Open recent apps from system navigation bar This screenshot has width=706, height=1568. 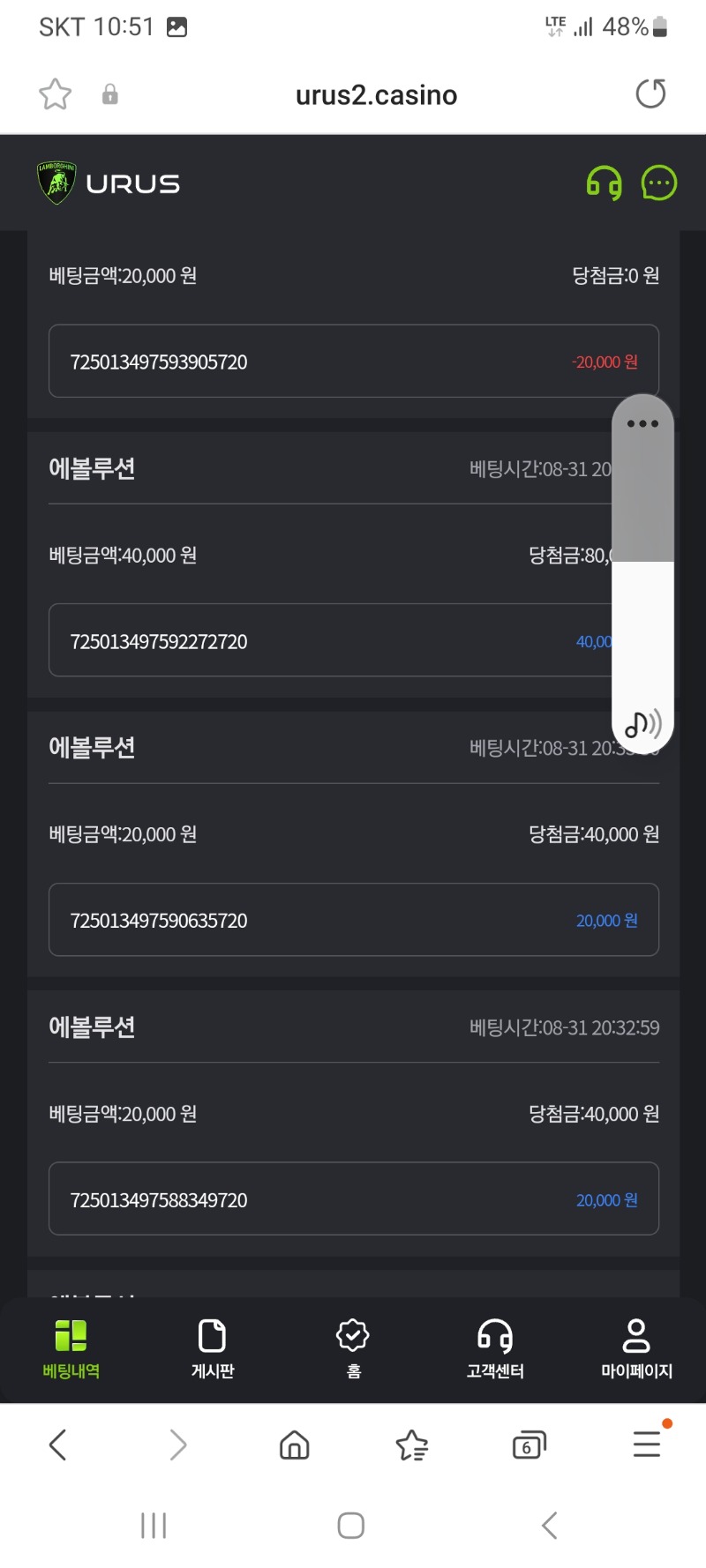(154, 1526)
